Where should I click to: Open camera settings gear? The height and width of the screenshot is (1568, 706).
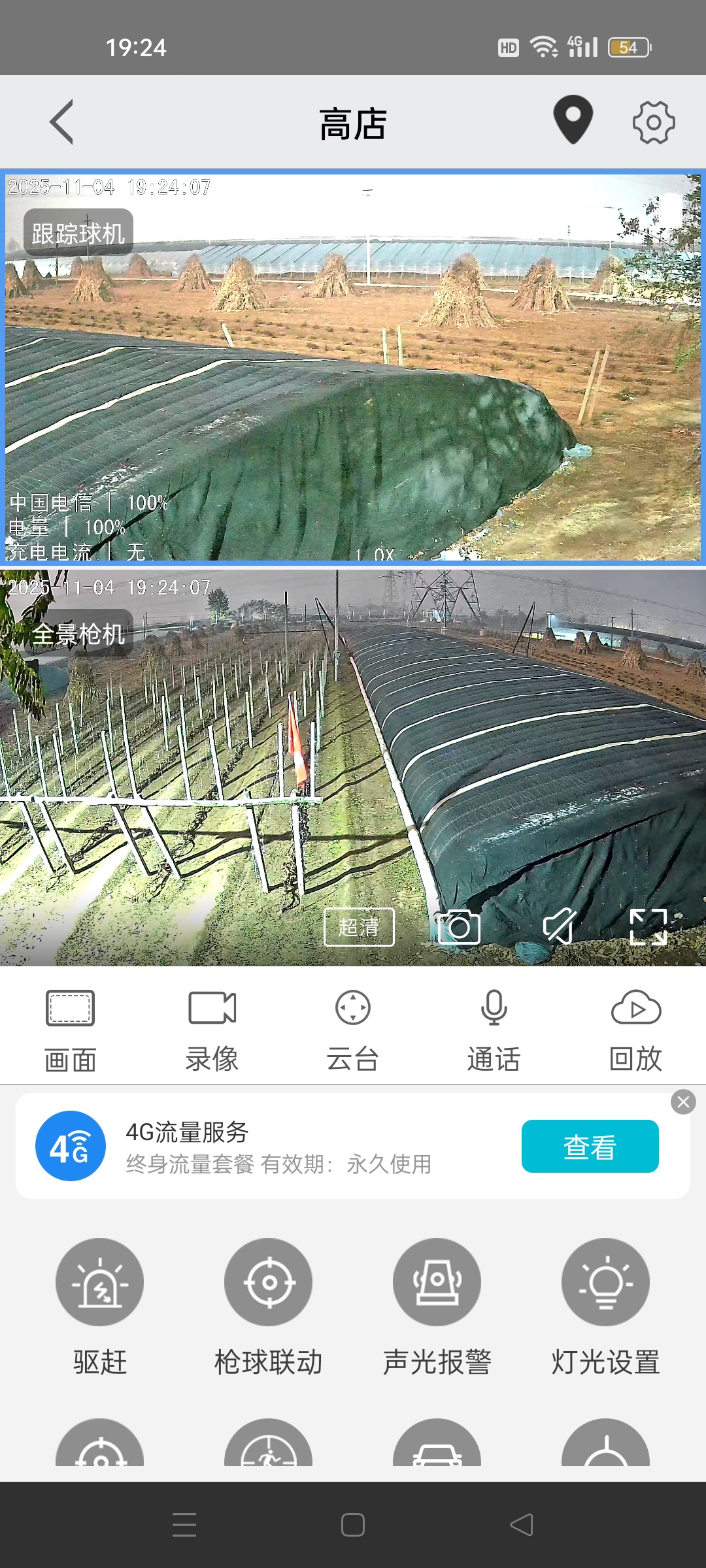coord(653,122)
